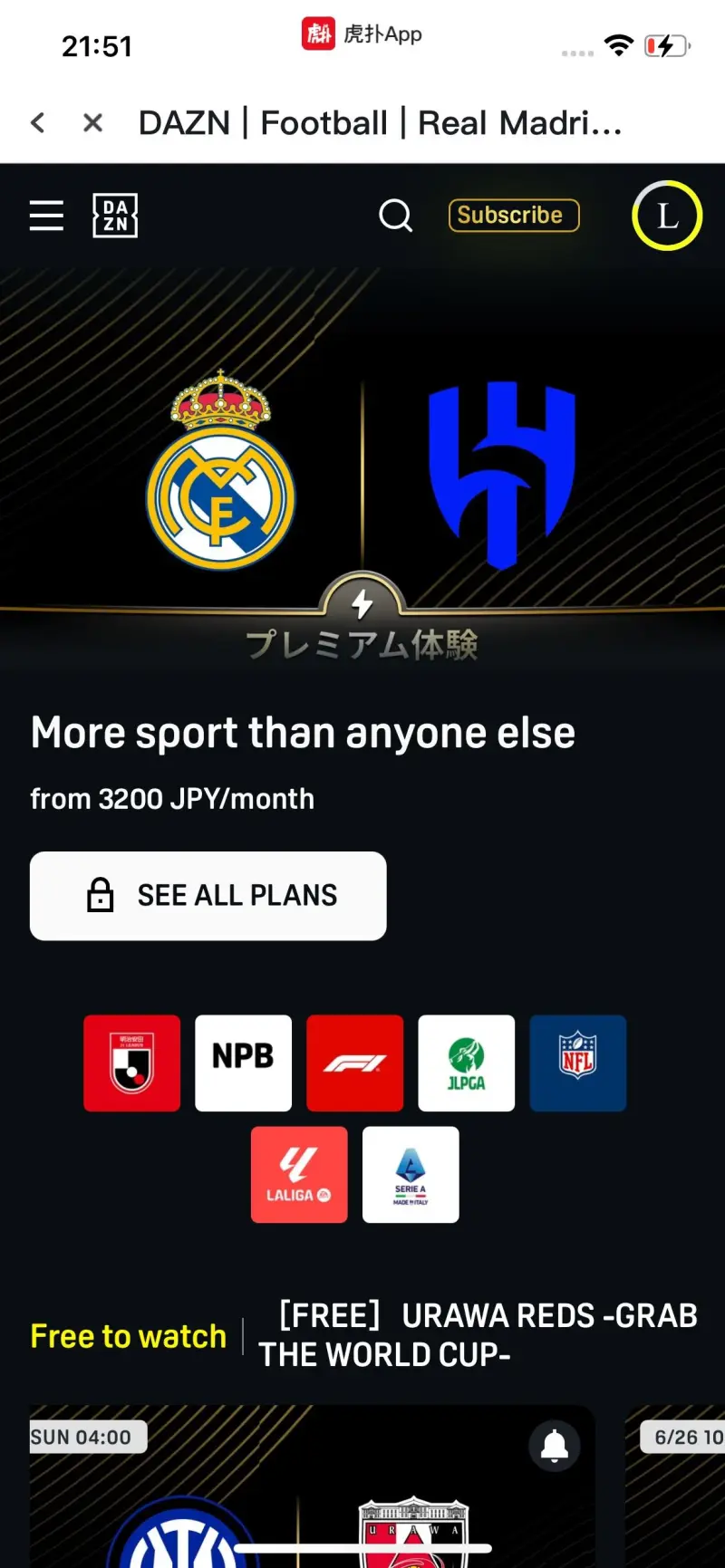The image size is (725, 1568).
Task: Open the search icon
Action: coord(395,216)
